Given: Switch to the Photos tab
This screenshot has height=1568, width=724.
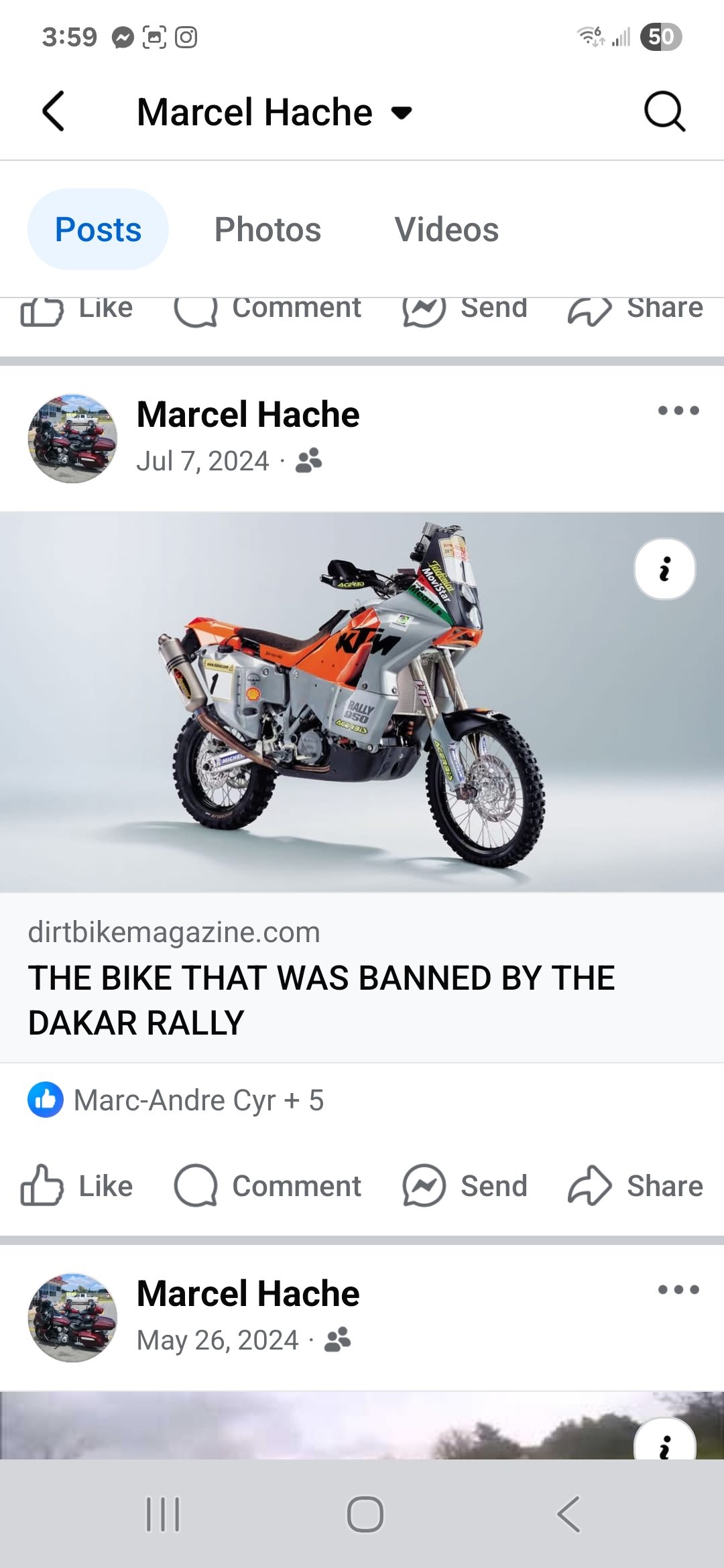Looking at the screenshot, I should tap(267, 229).
